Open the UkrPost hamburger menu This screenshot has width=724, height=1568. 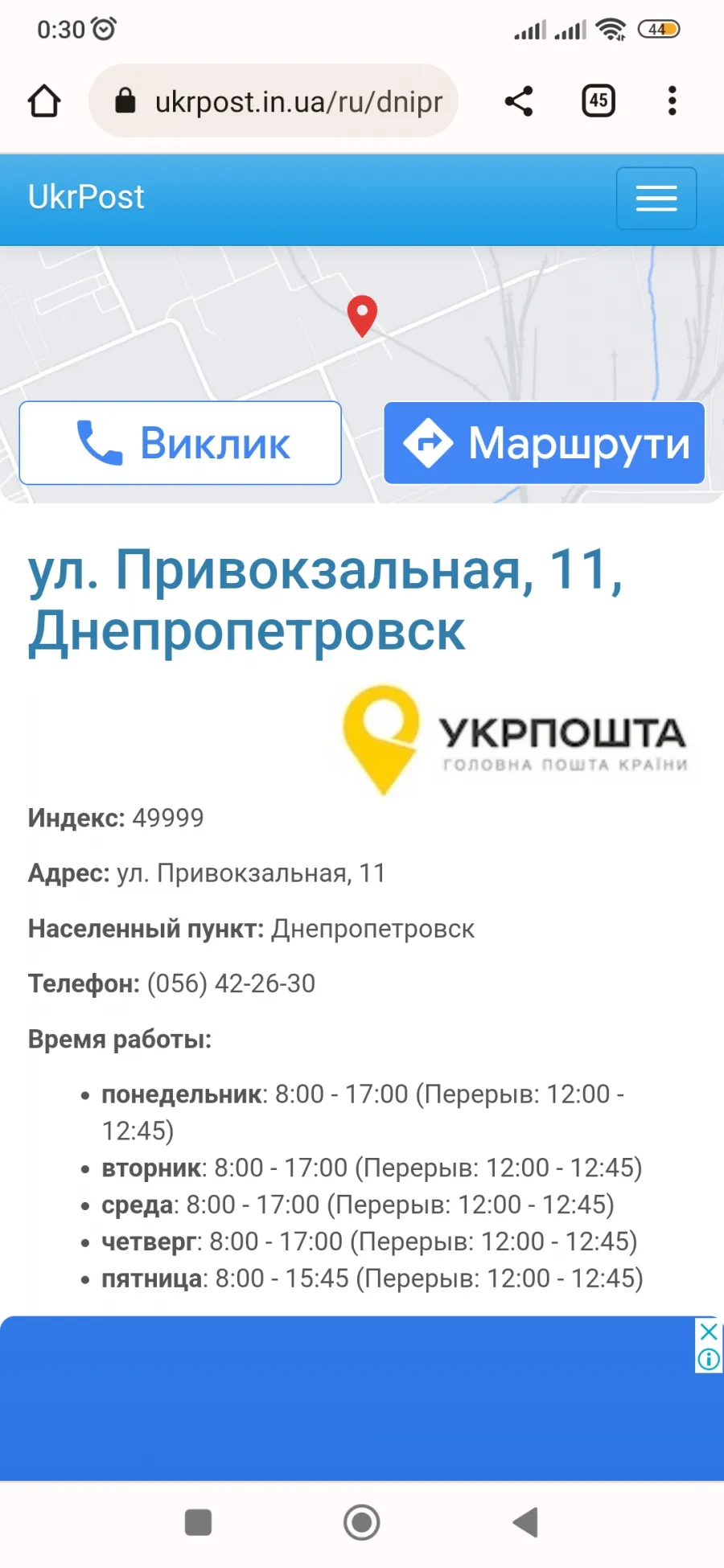656,198
